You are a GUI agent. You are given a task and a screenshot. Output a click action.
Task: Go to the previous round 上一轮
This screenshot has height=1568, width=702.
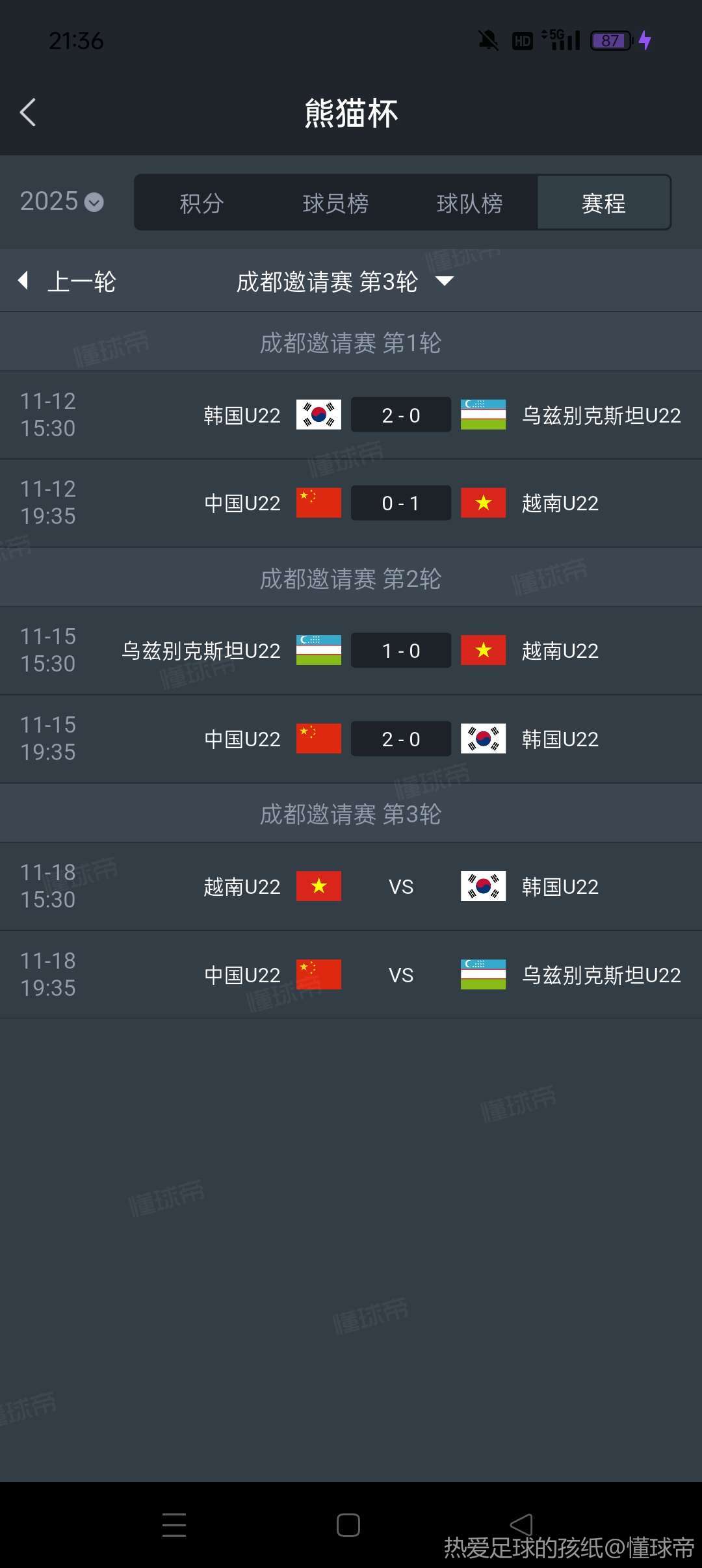point(68,281)
